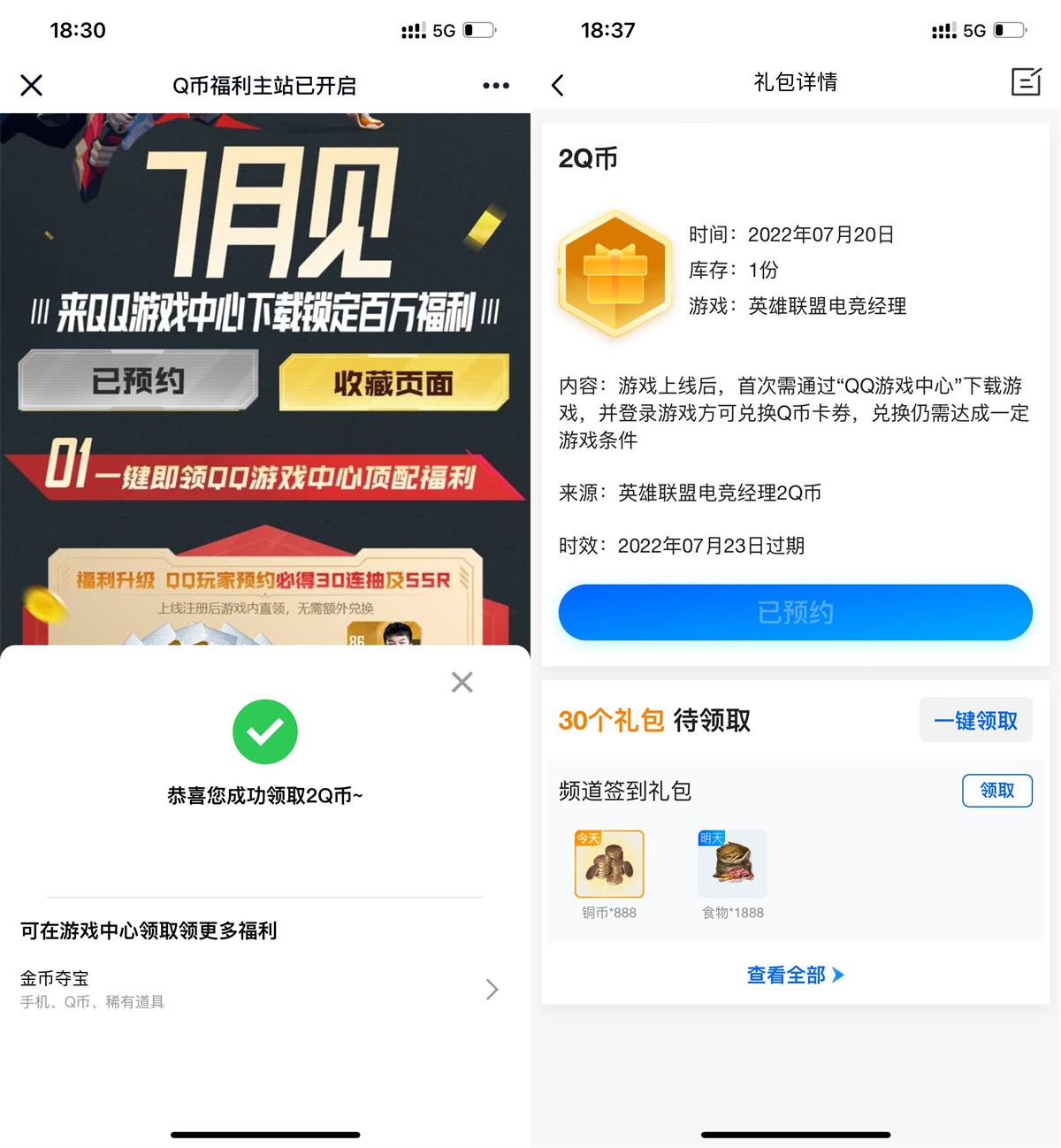
Task: Claim the 频道签到礼包 with 领取
Action: (x=996, y=791)
